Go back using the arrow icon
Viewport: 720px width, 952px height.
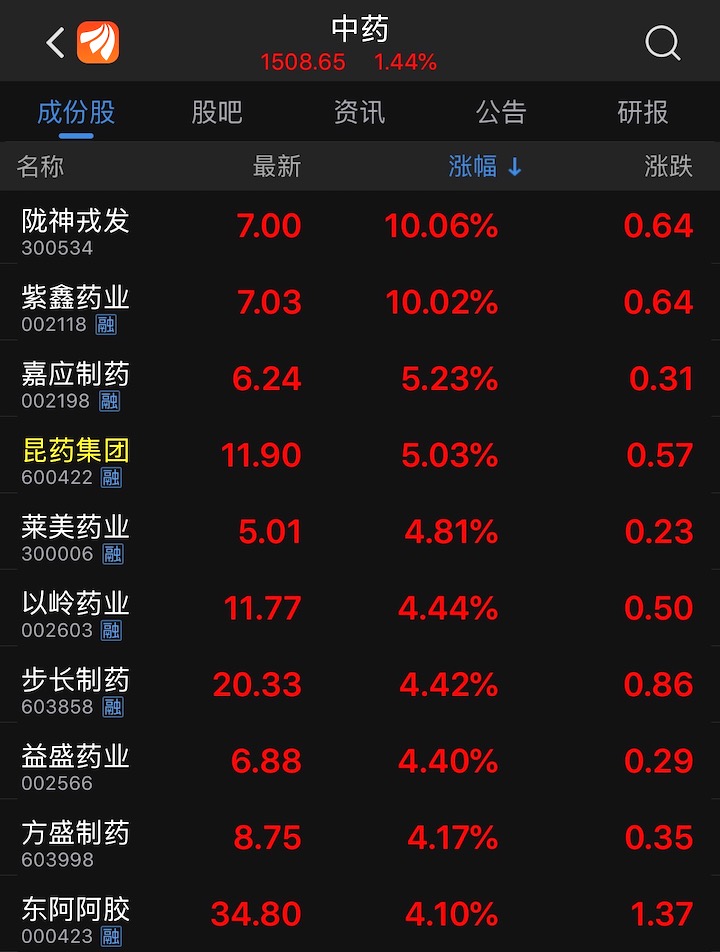(55, 42)
